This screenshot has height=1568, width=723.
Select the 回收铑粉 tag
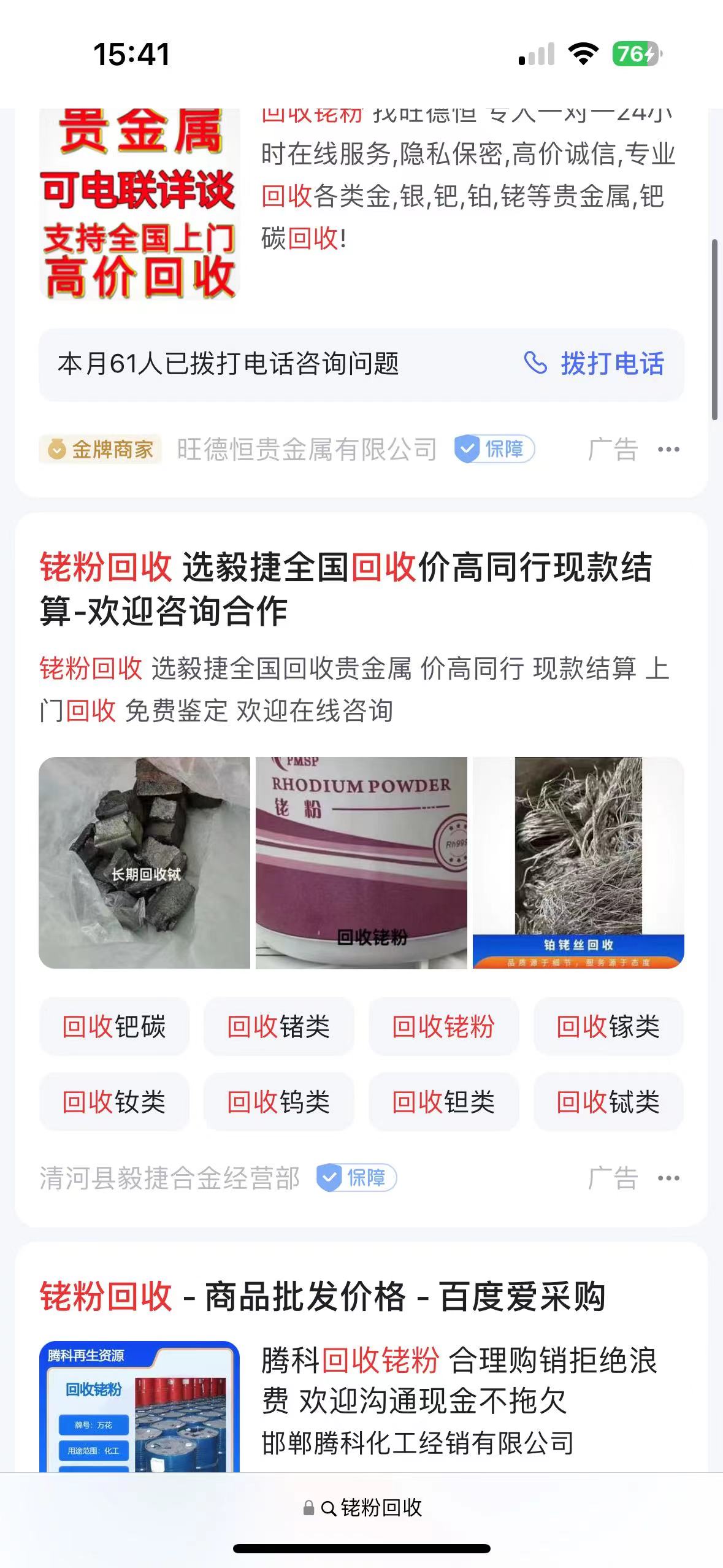(x=443, y=1028)
